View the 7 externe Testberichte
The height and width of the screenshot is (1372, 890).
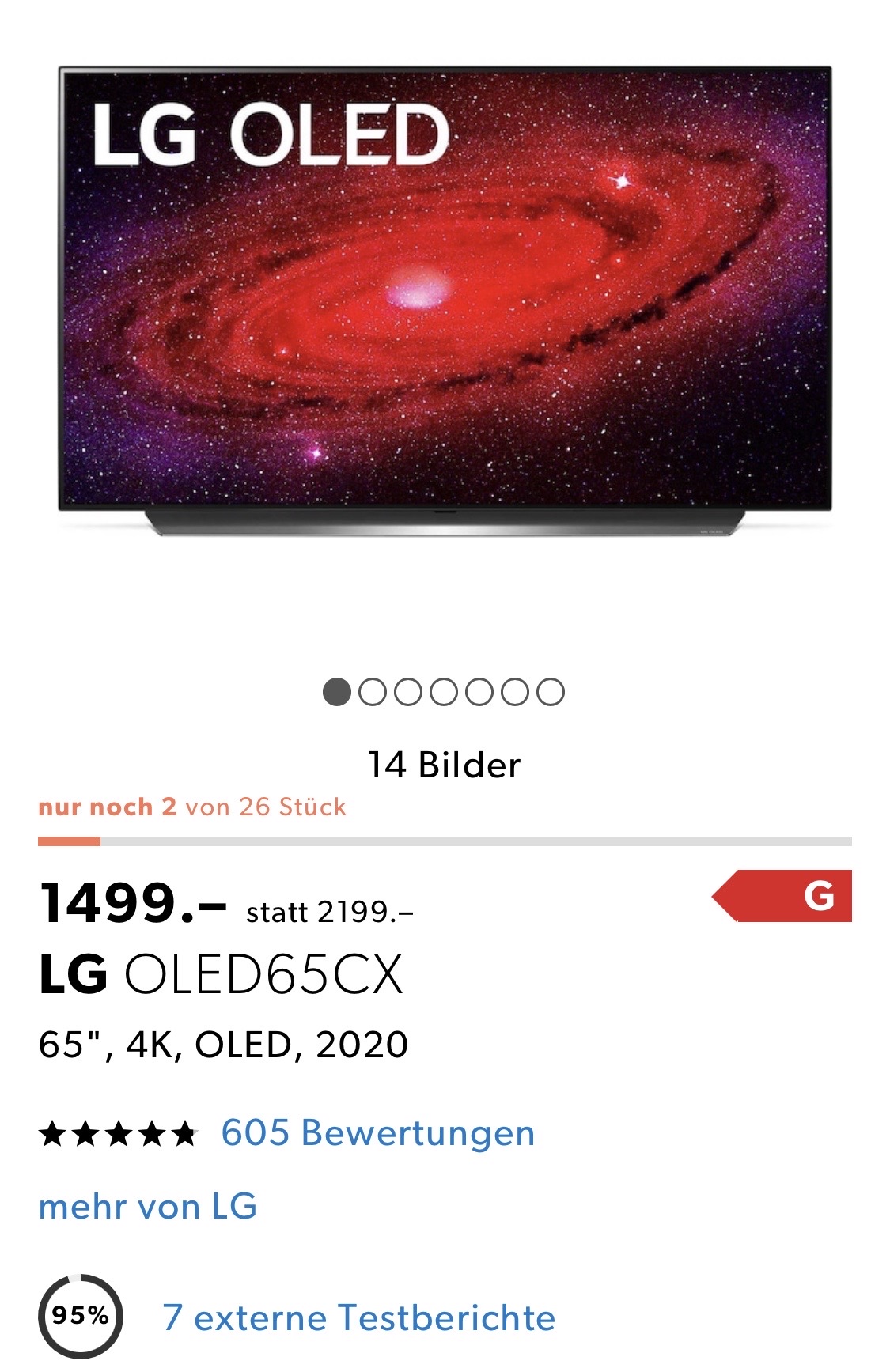coord(358,1317)
